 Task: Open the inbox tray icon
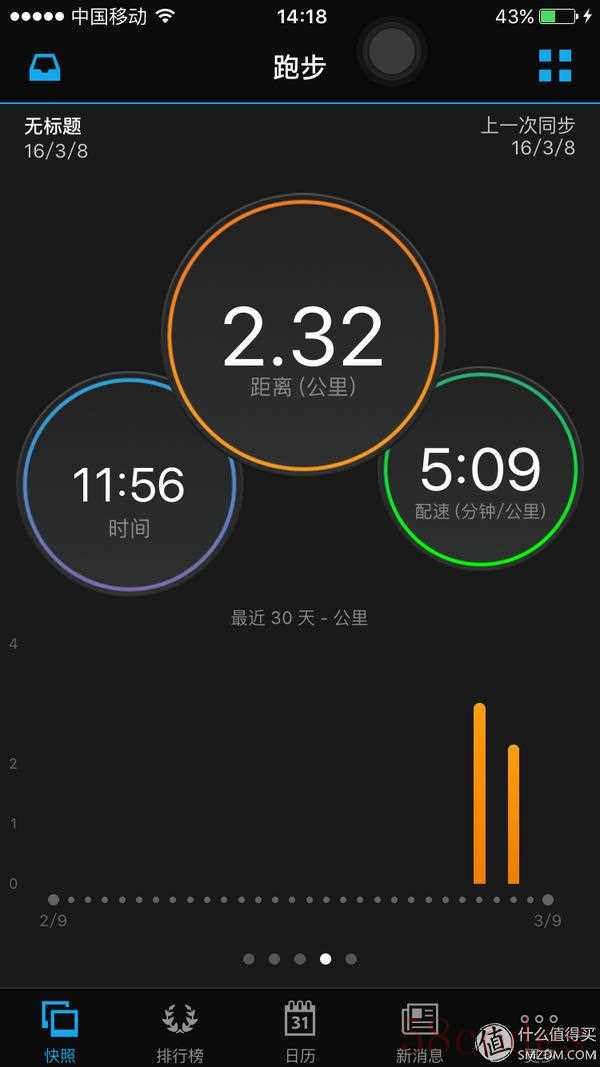(45, 66)
